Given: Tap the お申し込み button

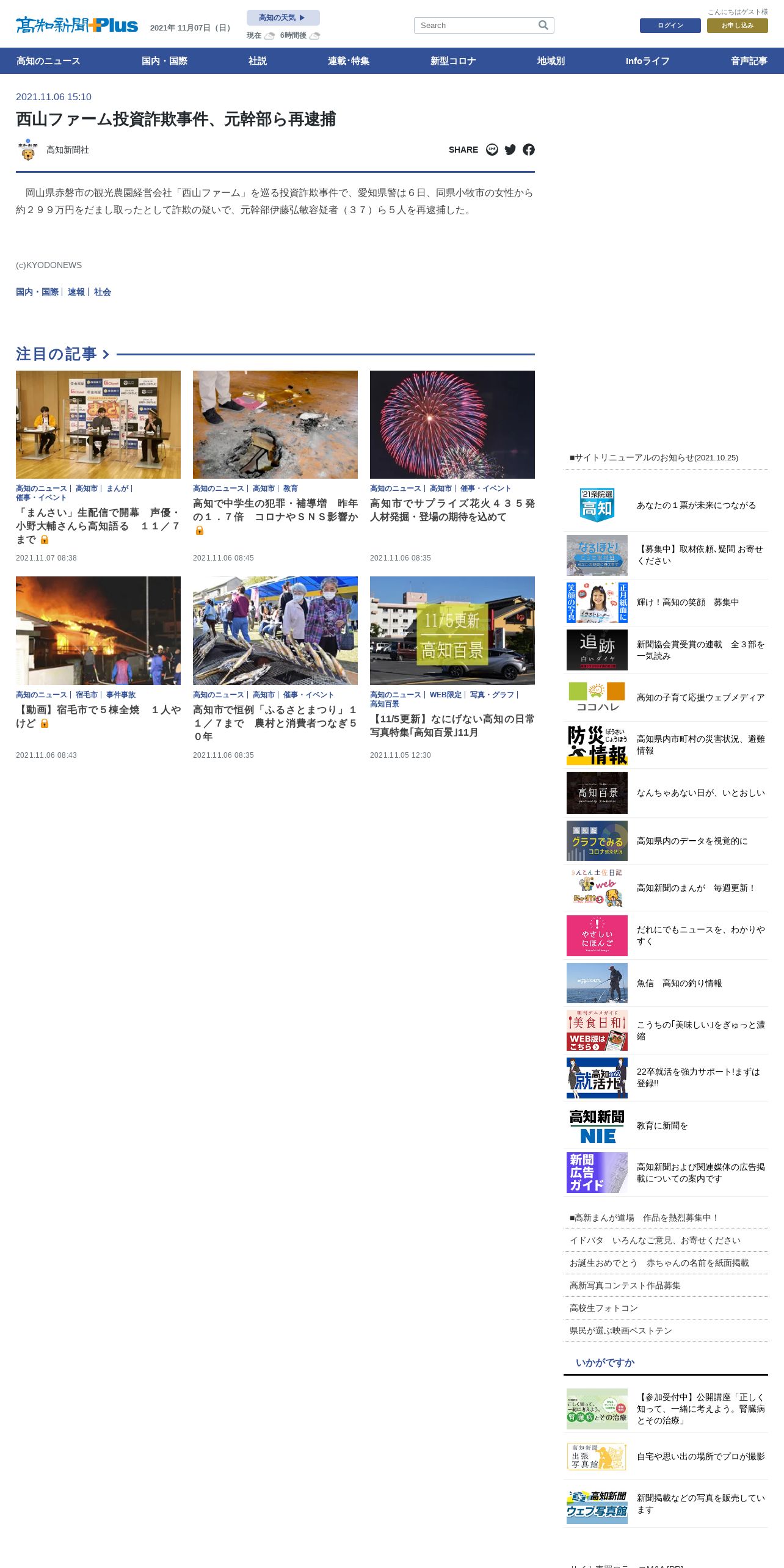Looking at the screenshot, I should tap(737, 26).
